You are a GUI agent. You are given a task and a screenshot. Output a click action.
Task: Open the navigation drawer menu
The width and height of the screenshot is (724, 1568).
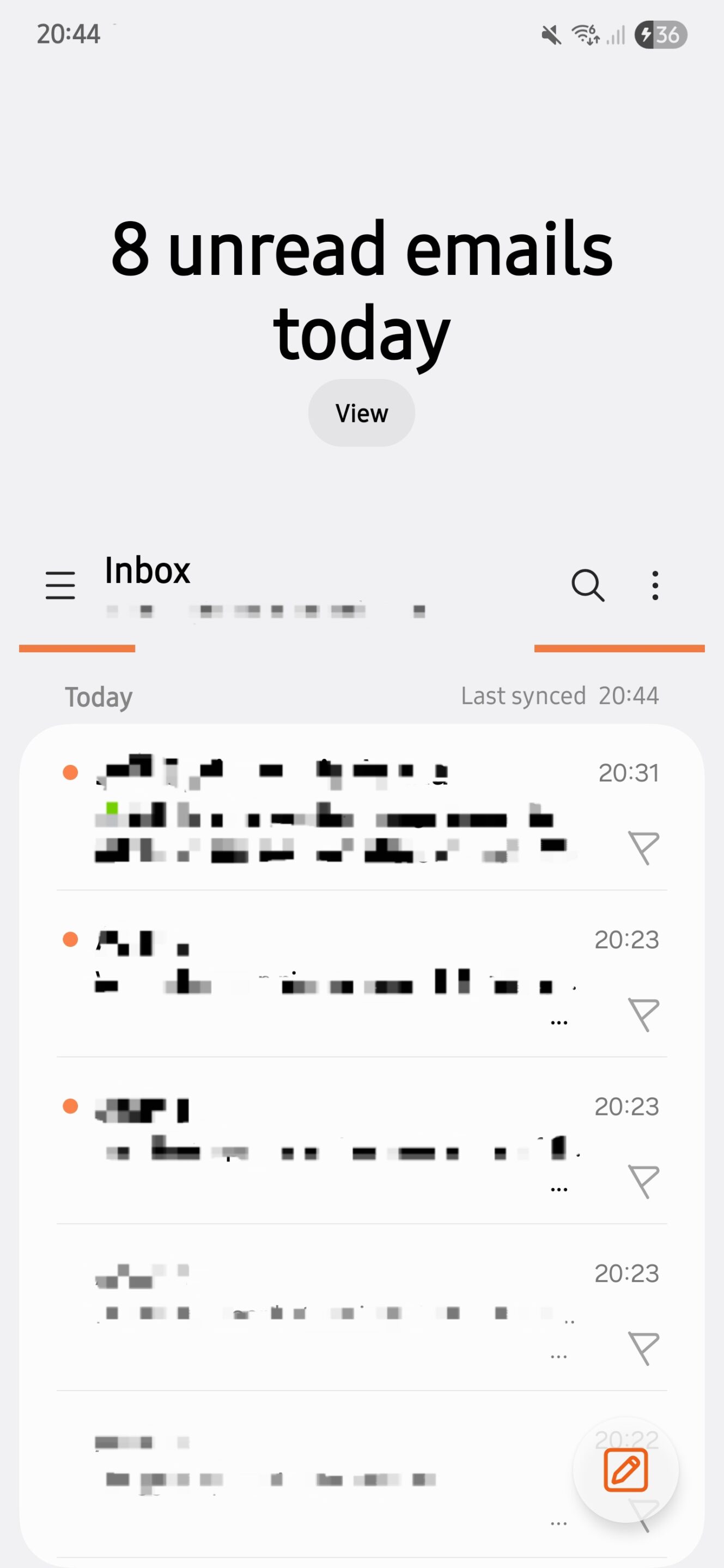pyautogui.click(x=60, y=586)
